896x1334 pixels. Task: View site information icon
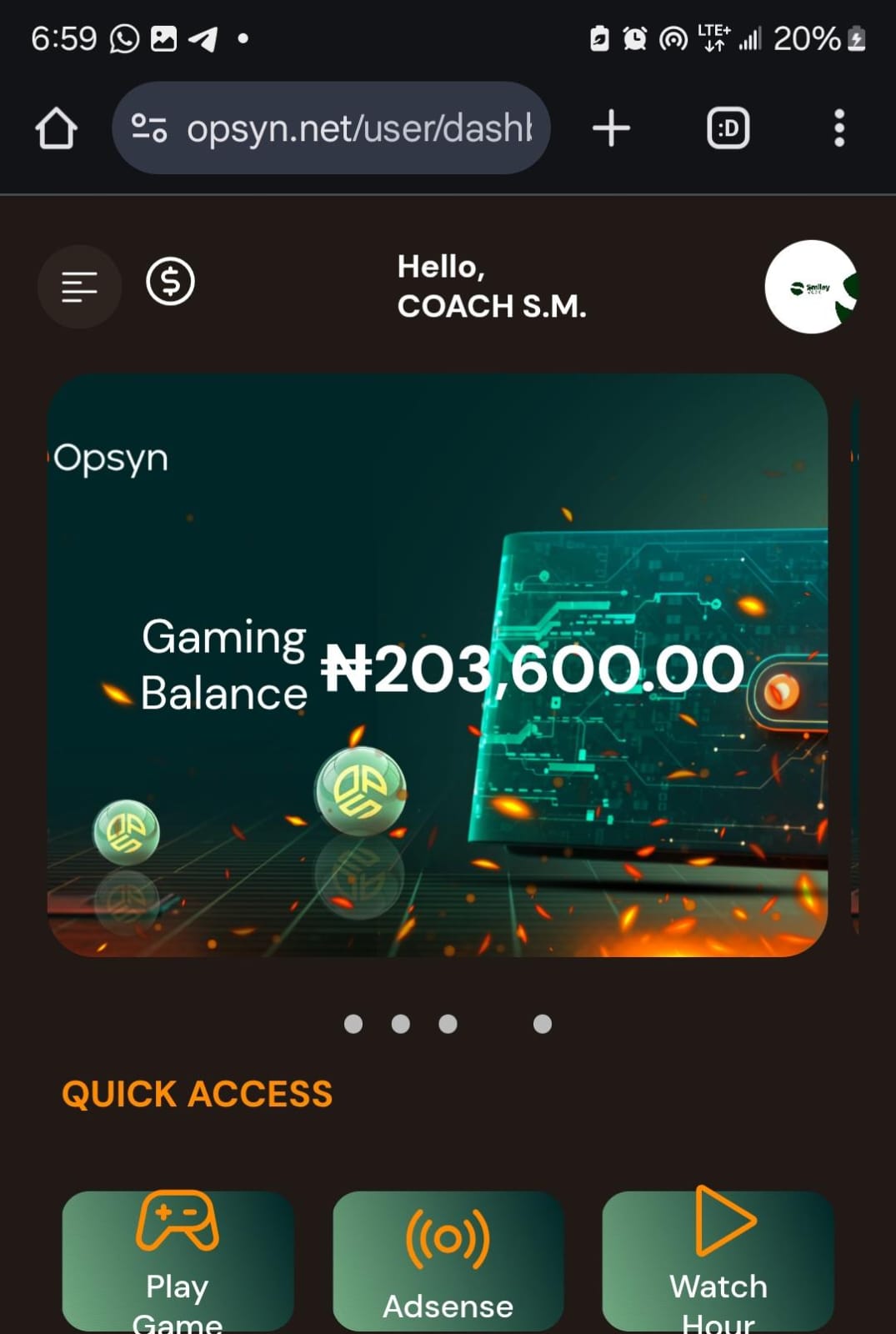click(149, 128)
